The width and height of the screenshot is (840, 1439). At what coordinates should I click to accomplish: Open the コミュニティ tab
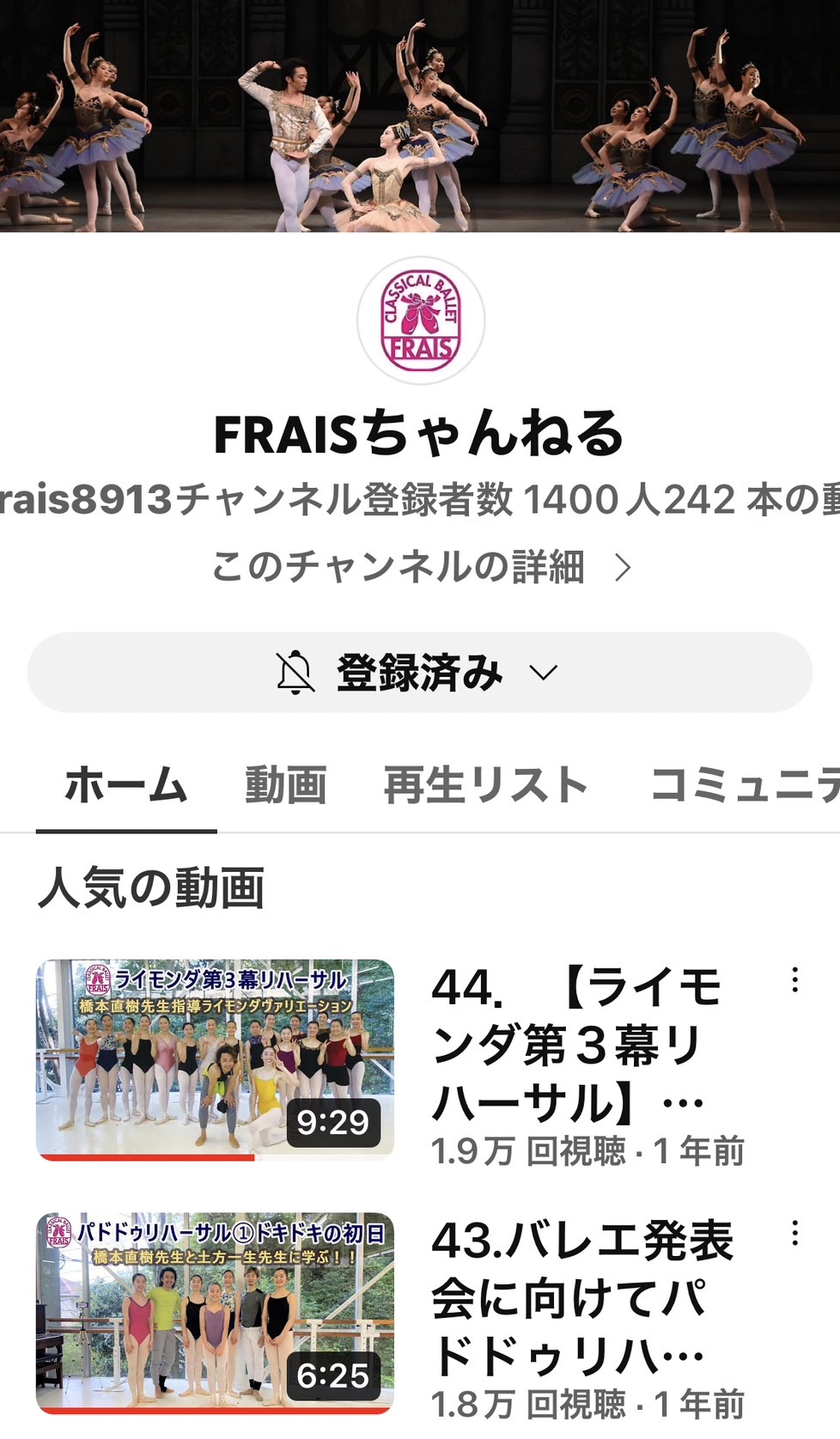(x=745, y=786)
